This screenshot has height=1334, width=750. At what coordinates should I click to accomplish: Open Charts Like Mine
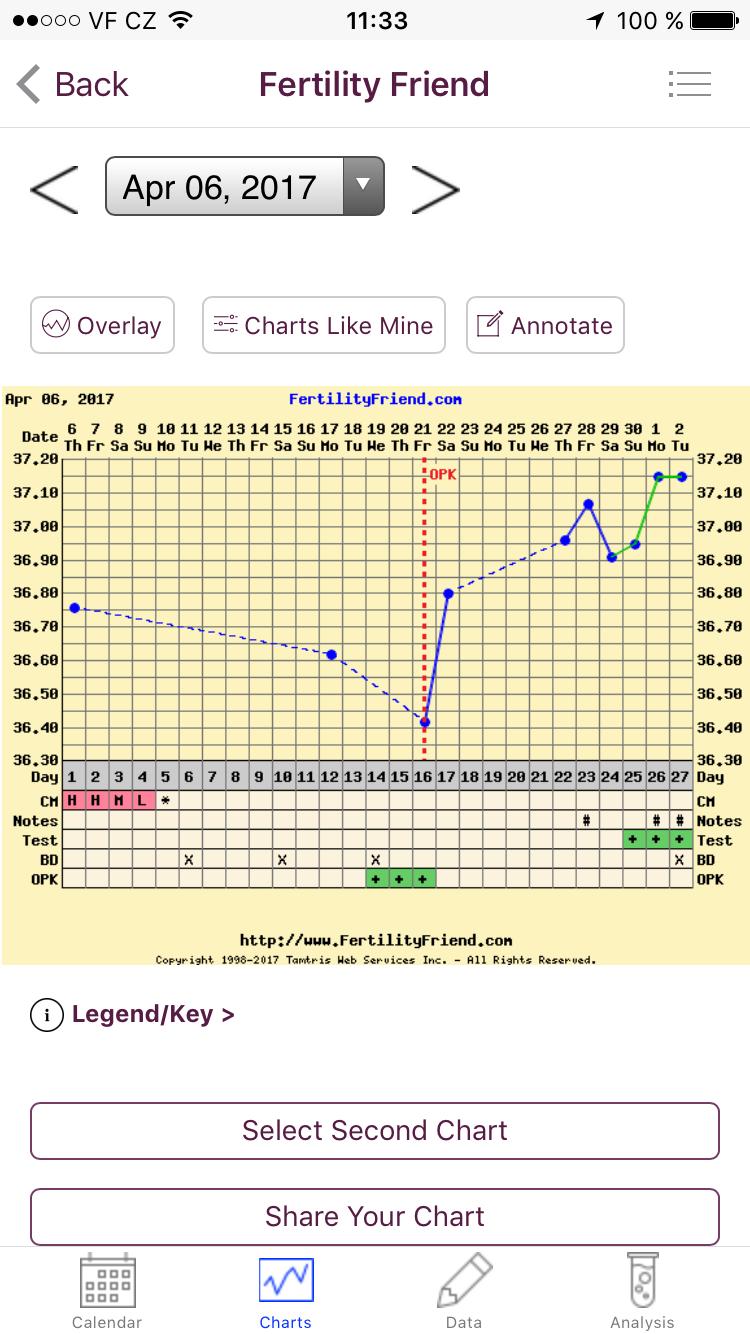point(324,325)
